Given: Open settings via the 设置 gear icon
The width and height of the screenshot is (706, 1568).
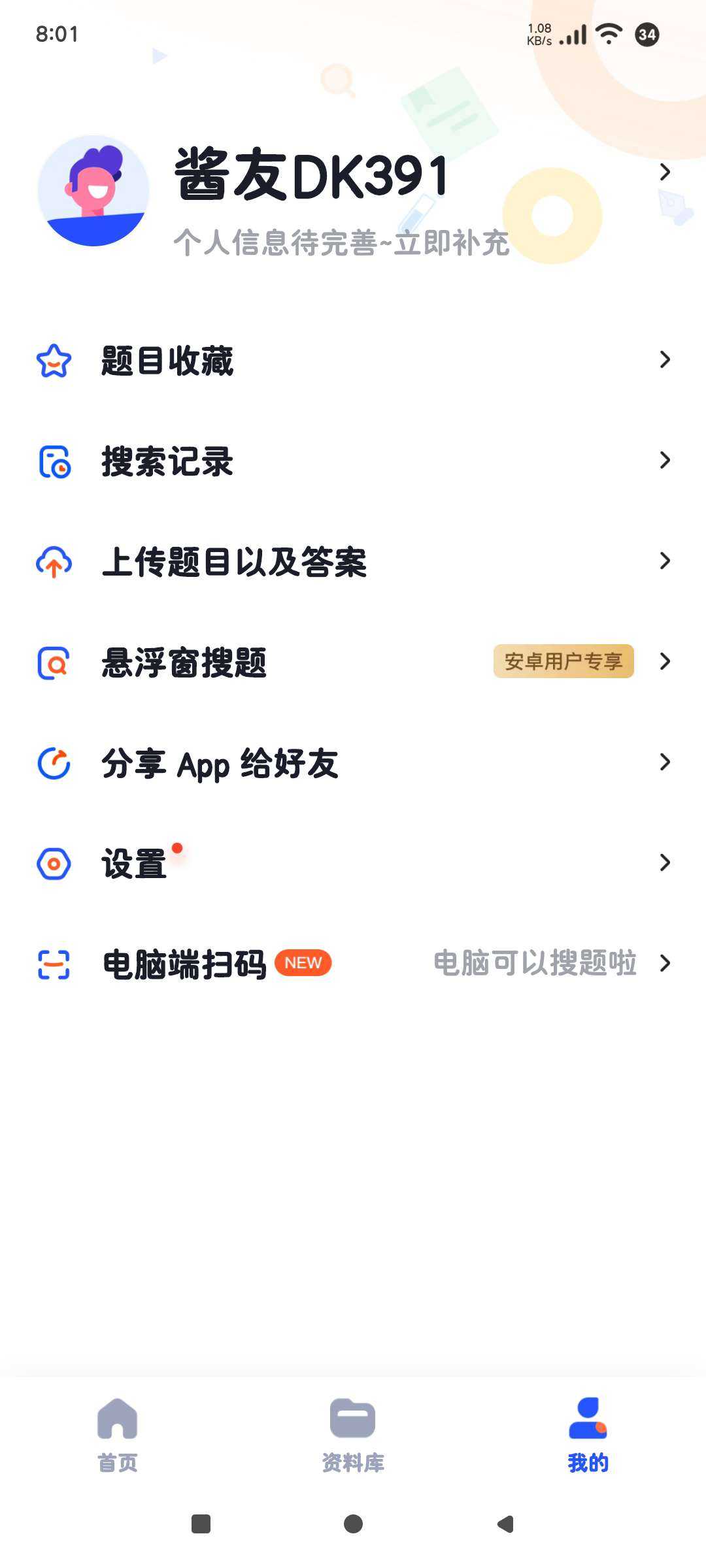Looking at the screenshot, I should pos(54,862).
